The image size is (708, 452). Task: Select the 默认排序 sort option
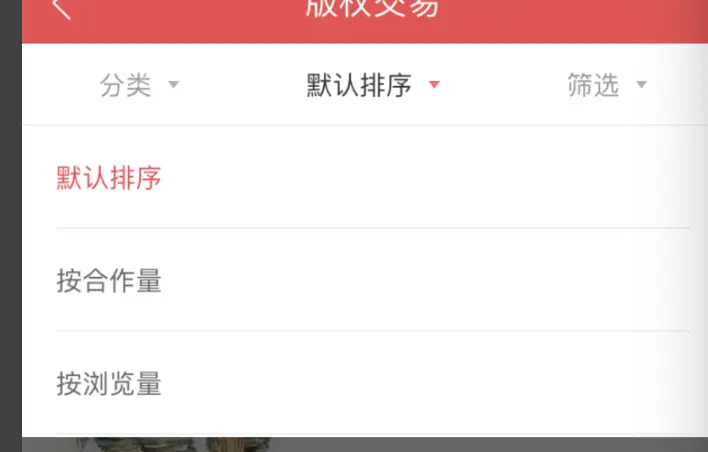(109, 179)
